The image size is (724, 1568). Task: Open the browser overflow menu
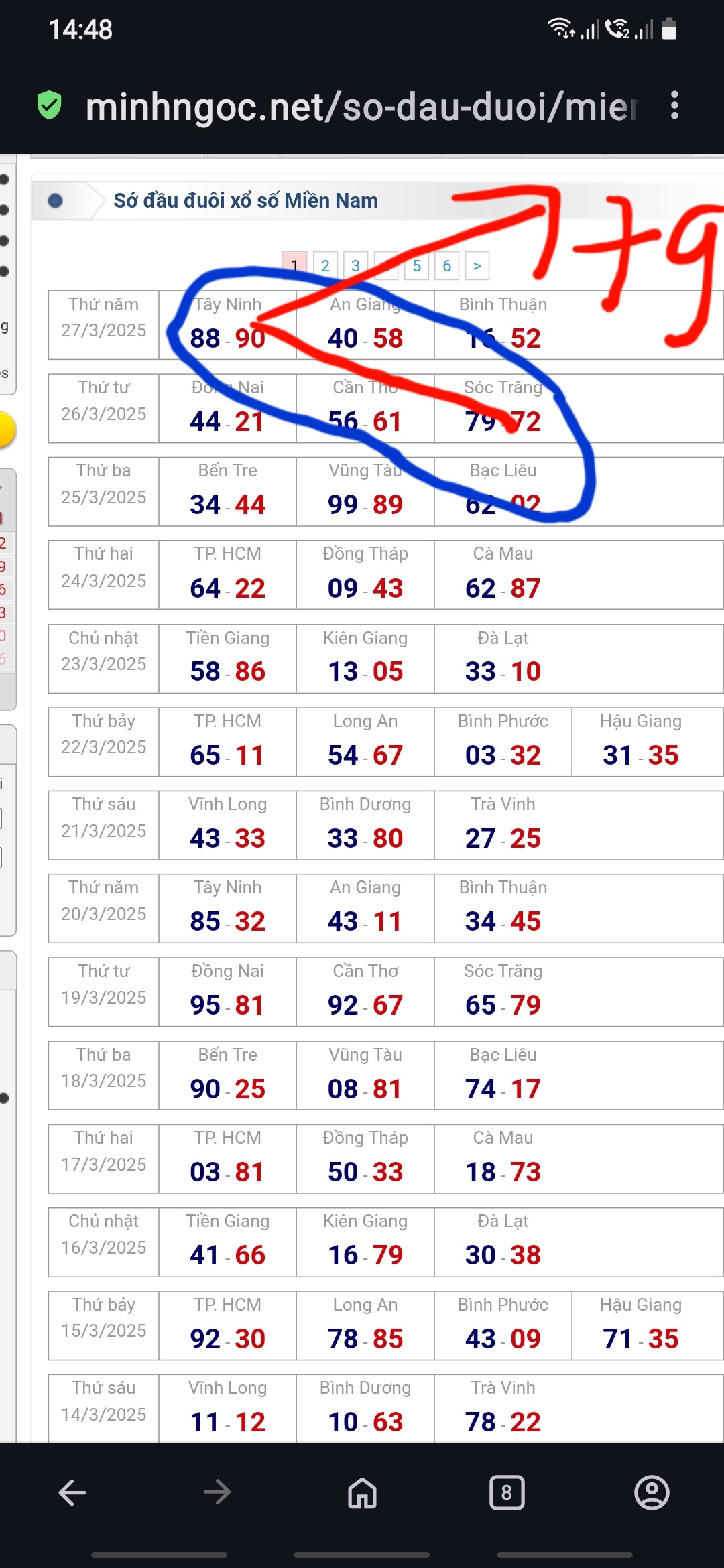tap(674, 105)
